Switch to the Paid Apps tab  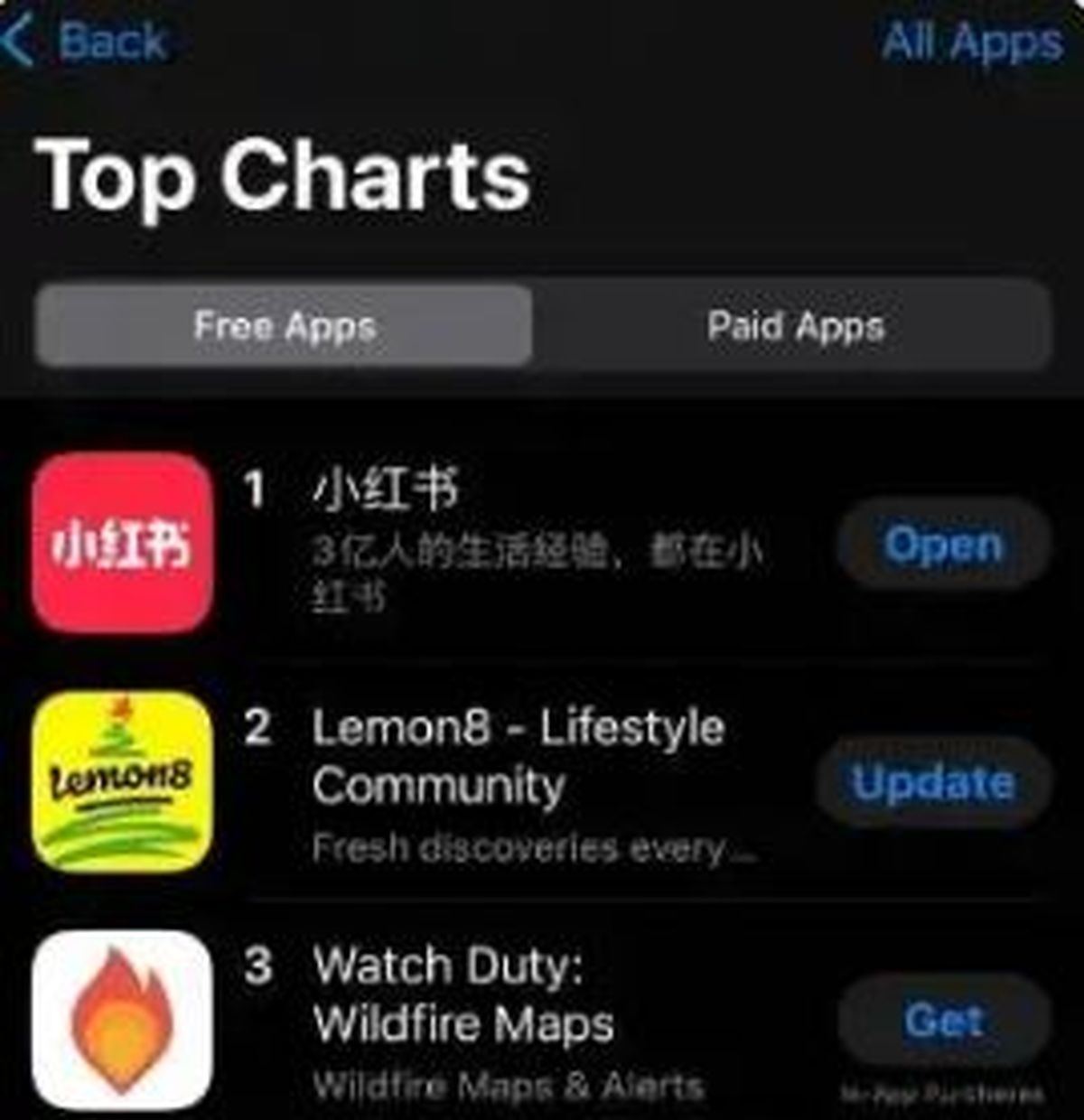[795, 325]
